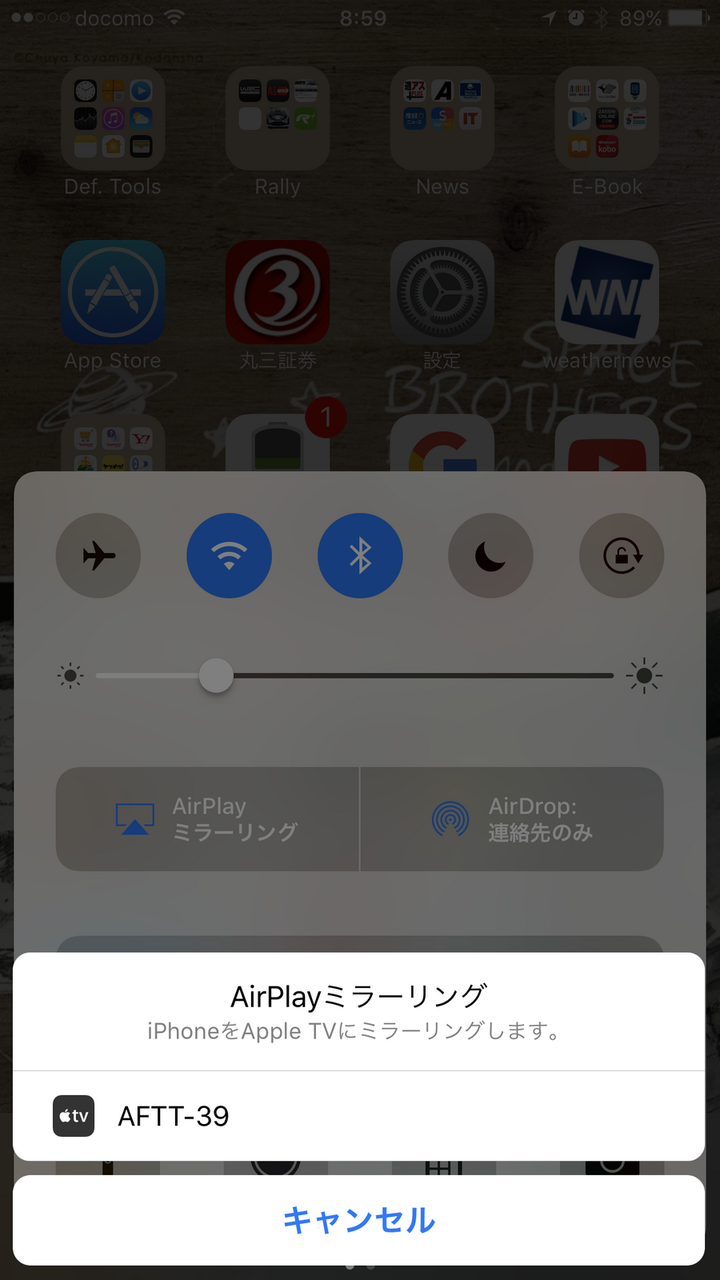Image resolution: width=720 pixels, height=1280 pixels.
Task: Tap キャンセル to dismiss AirPlay sheet
Action: pos(360,1219)
